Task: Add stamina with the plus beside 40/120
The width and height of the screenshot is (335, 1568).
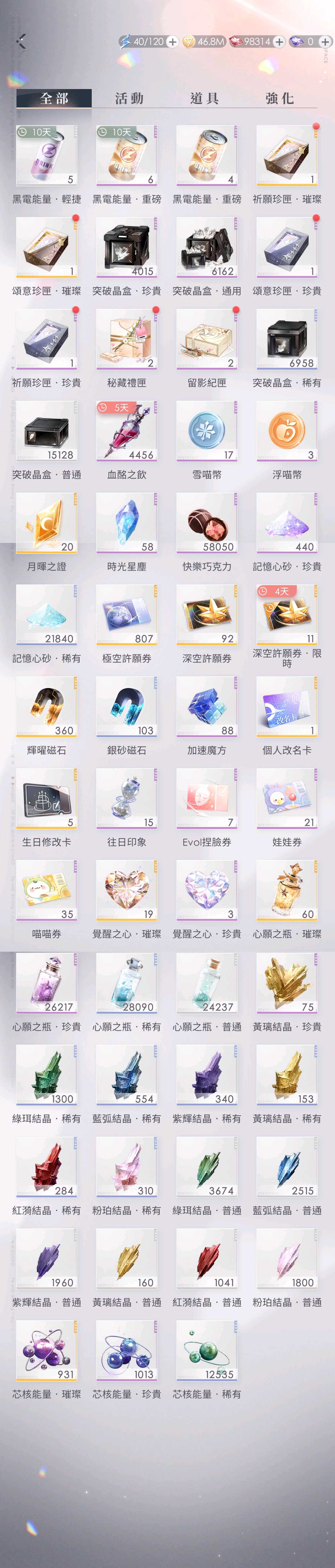Action: point(172,41)
